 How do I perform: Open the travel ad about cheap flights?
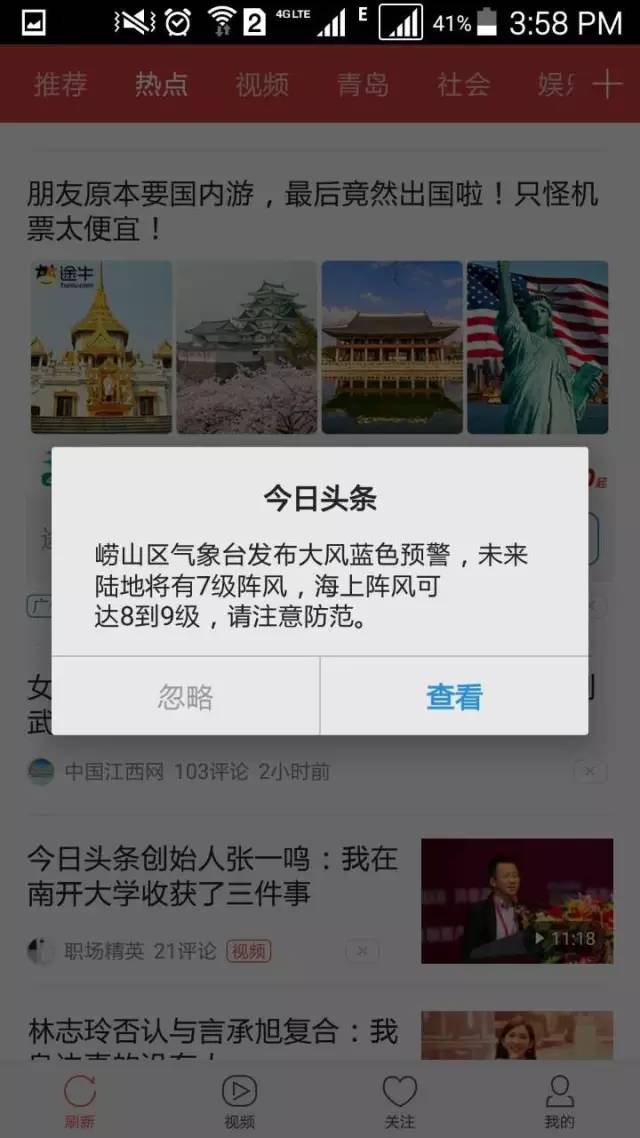(x=312, y=211)
